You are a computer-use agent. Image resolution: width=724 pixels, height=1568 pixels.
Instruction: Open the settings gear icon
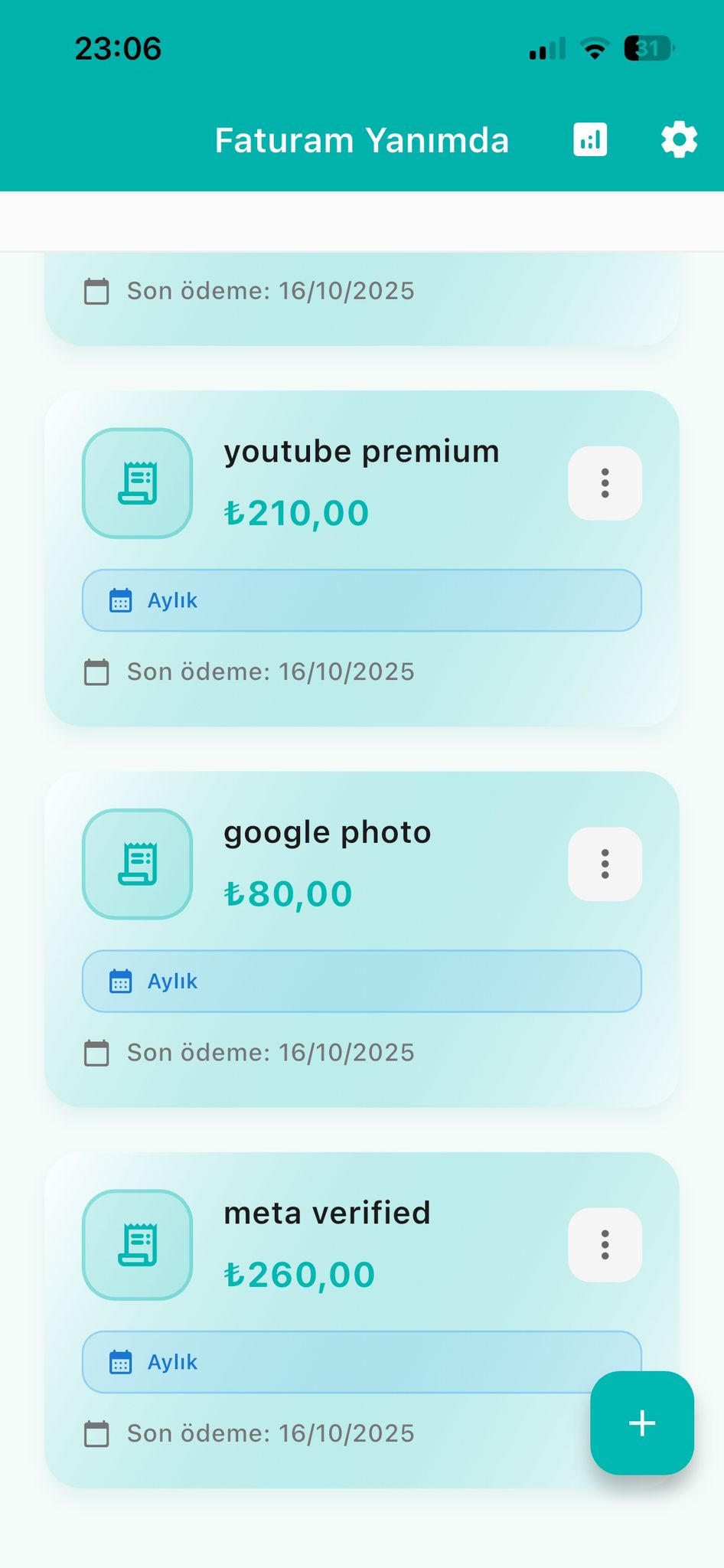pos(677,139)
